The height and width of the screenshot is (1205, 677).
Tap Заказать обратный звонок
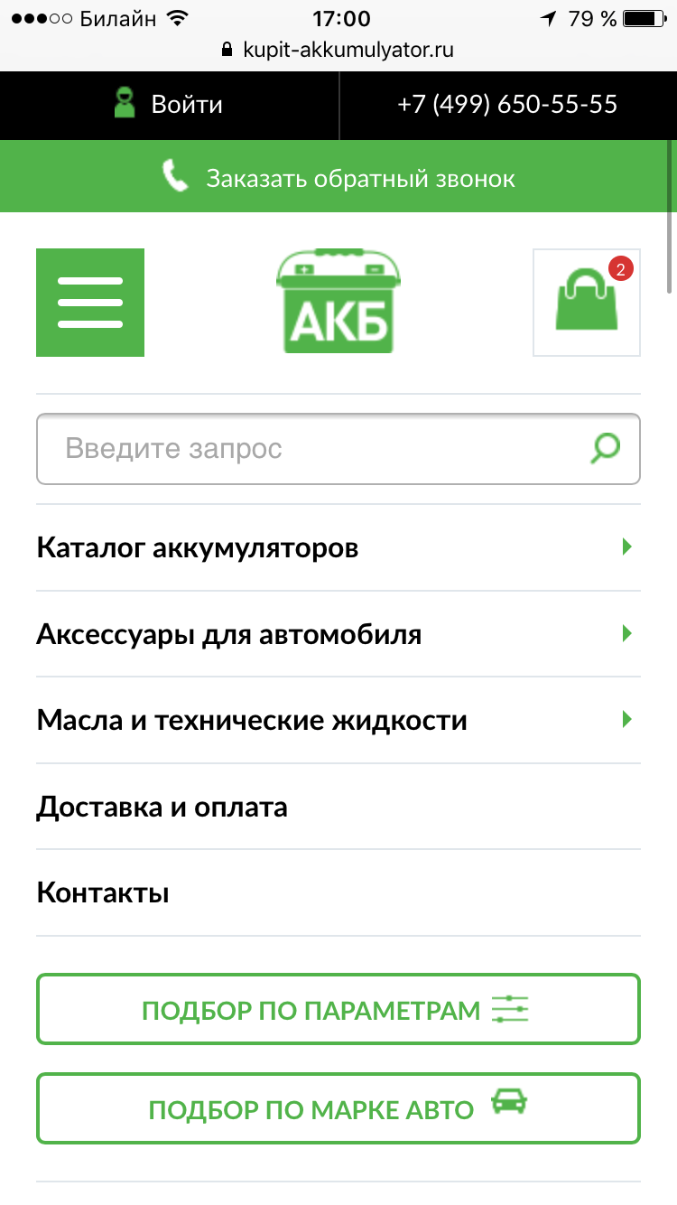coord(338,179)
